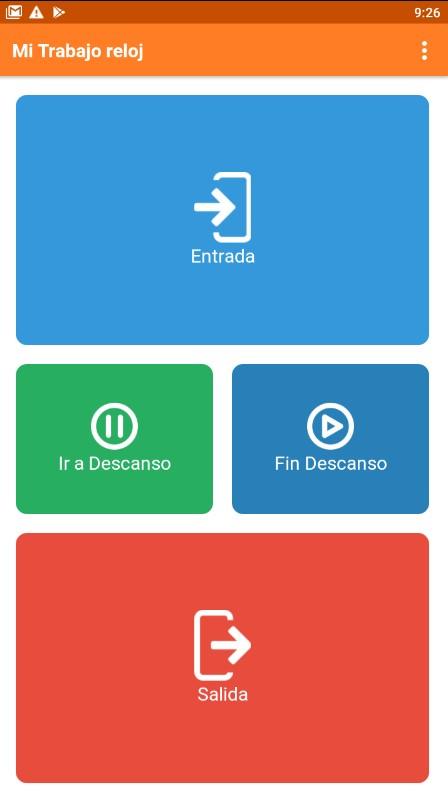Screen dimensions: 448x800
Task: Clock out with the Salida button
Action: click(x=222, y=658)
